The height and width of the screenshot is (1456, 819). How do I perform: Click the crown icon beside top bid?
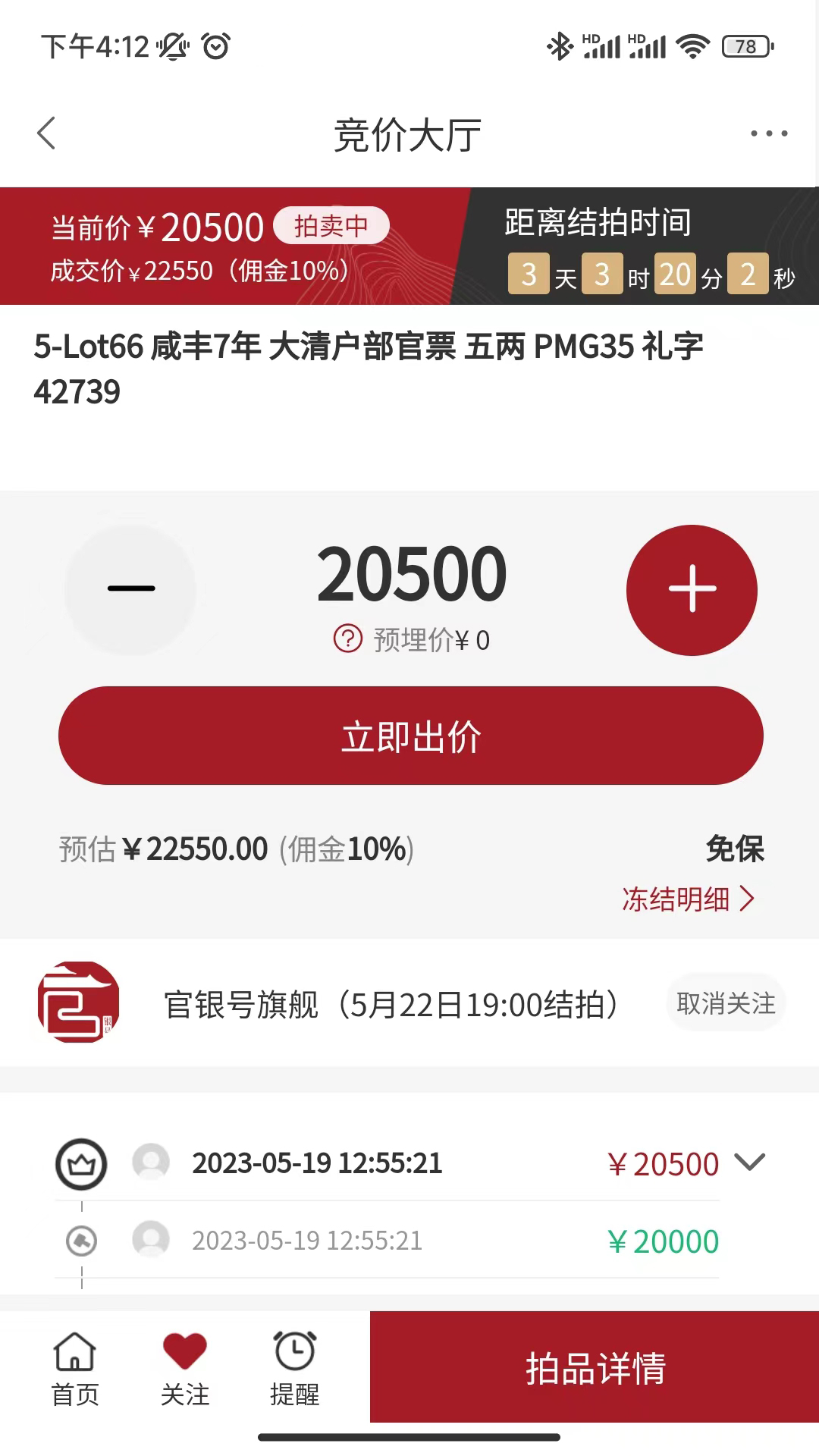coord(81,1163)
